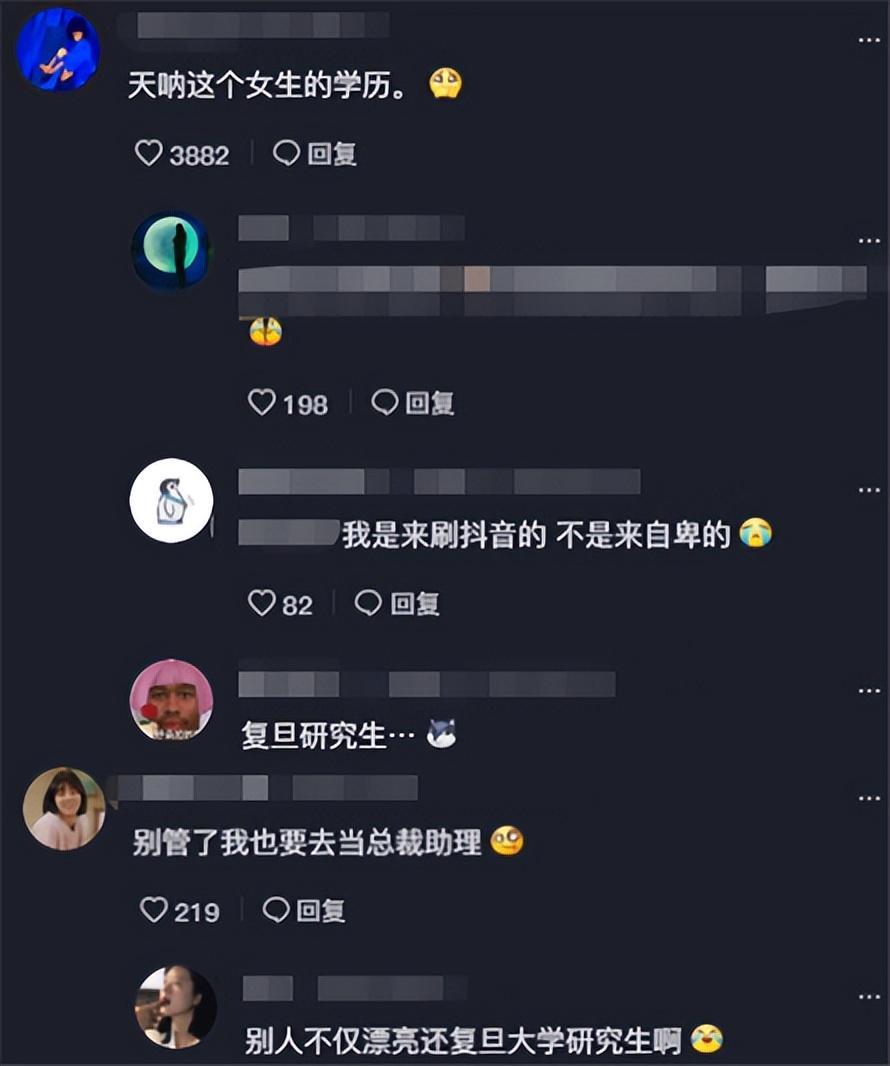Like the reply with 198 likes

coord(262,403)
